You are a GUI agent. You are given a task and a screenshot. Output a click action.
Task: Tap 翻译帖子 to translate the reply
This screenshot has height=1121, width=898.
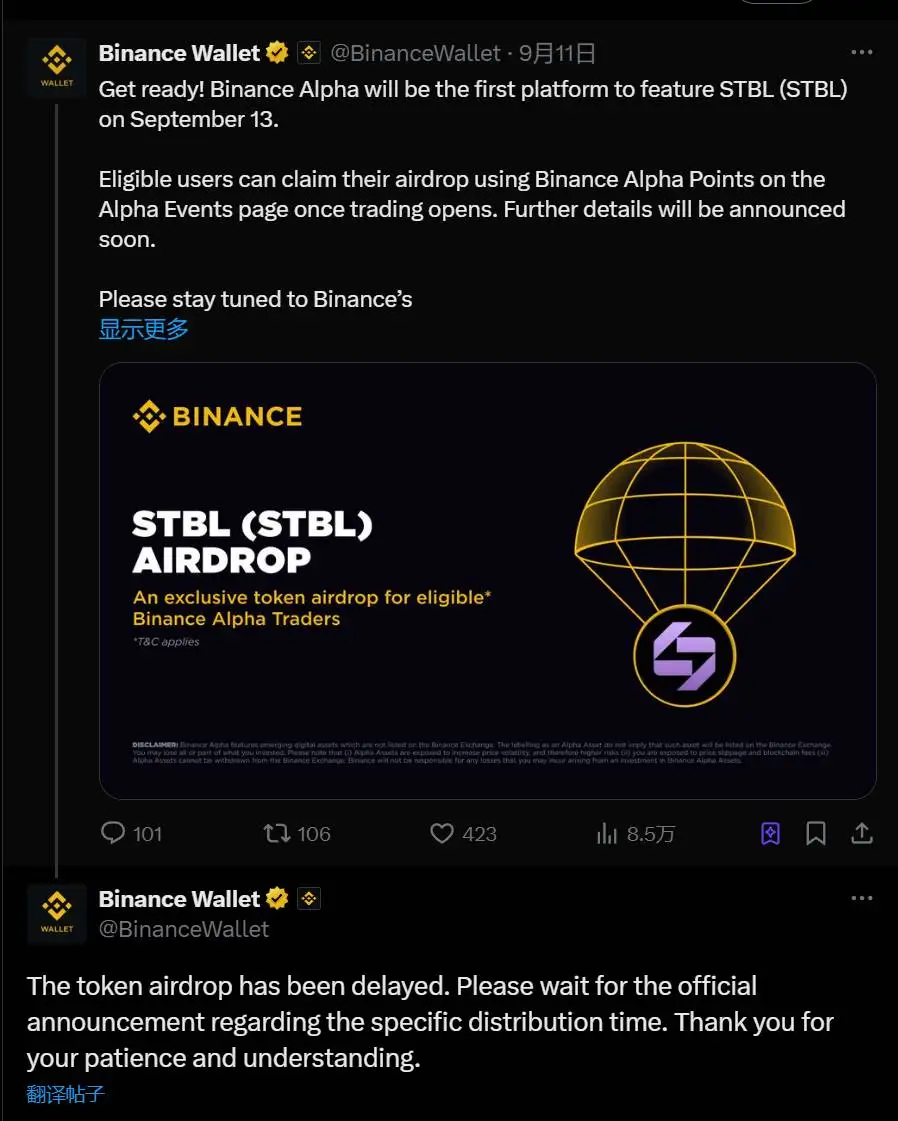[66, 1093]
